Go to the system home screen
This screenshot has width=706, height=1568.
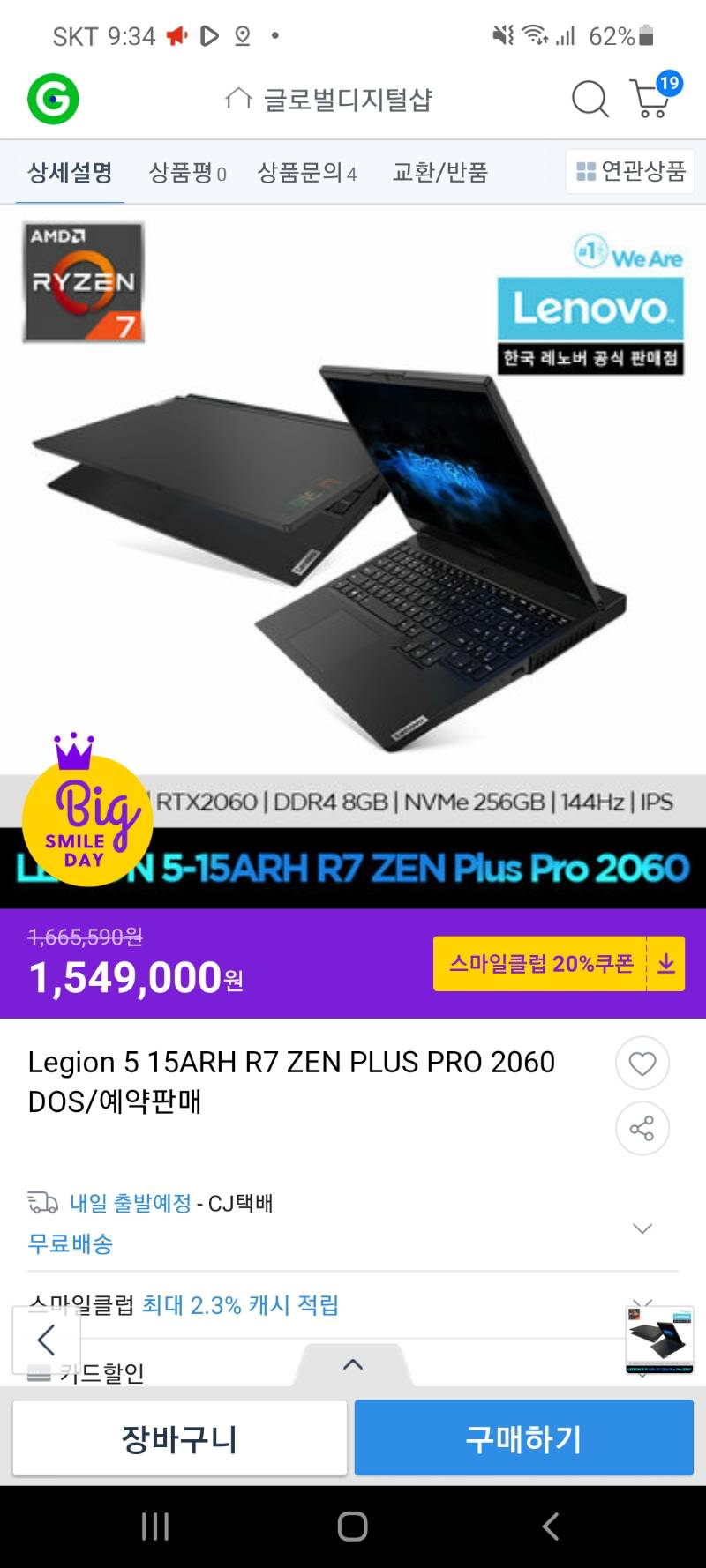pyautogui.click(x=353, y=1527)
